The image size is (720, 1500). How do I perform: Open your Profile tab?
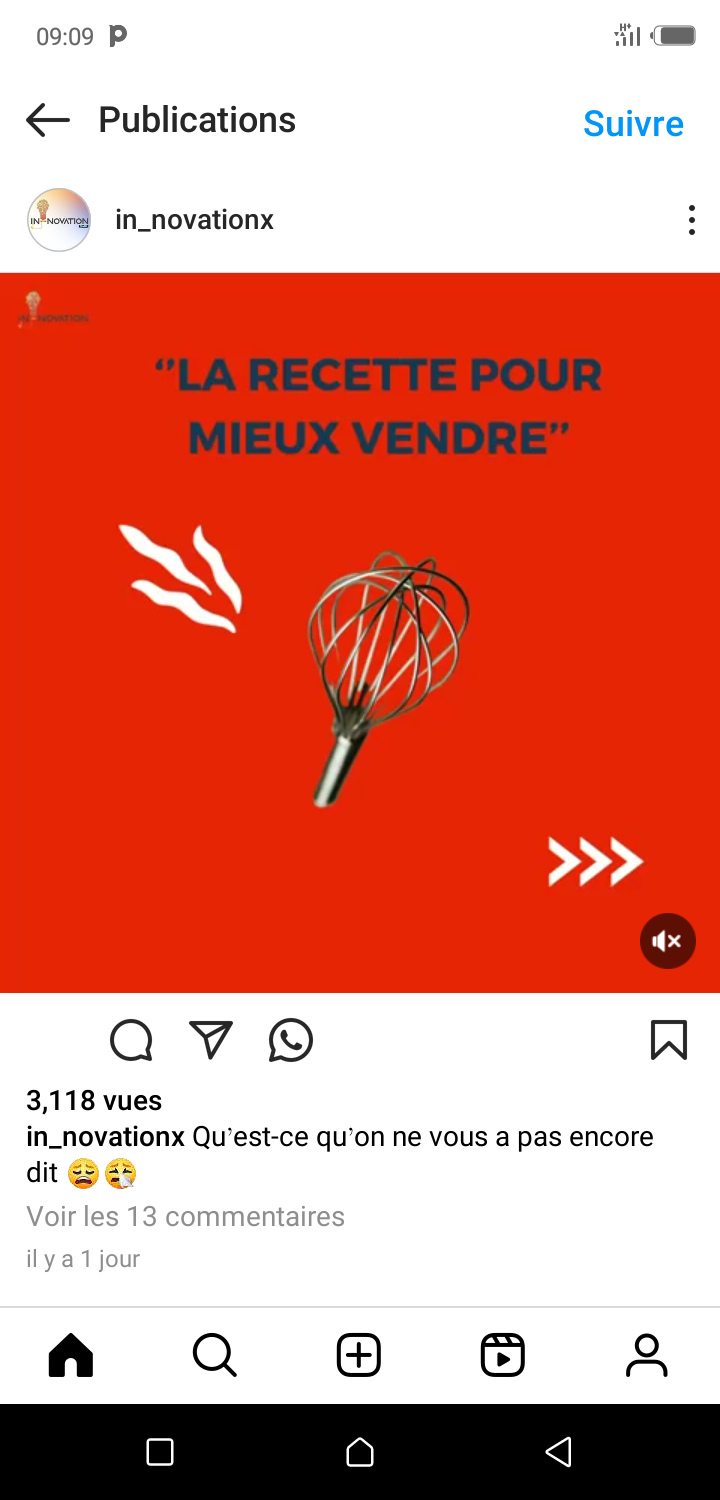point(646,1356)
